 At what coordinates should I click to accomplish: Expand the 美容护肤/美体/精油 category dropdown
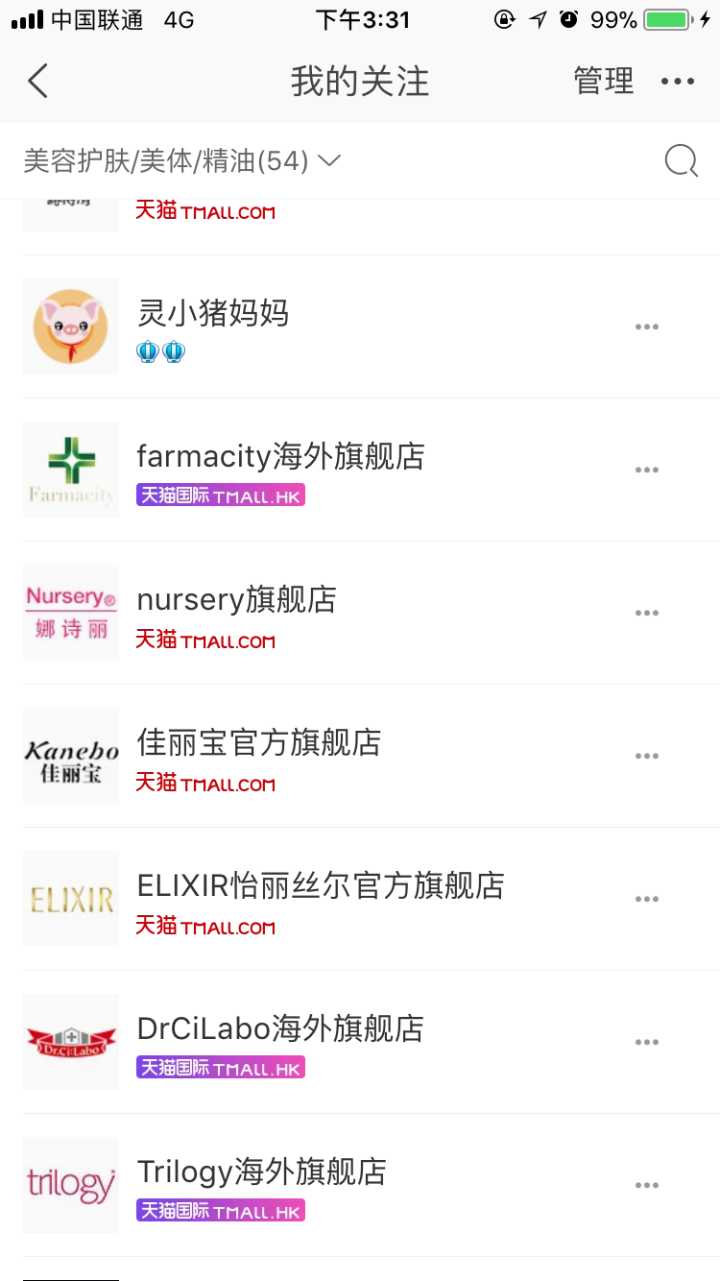[182, 161]
